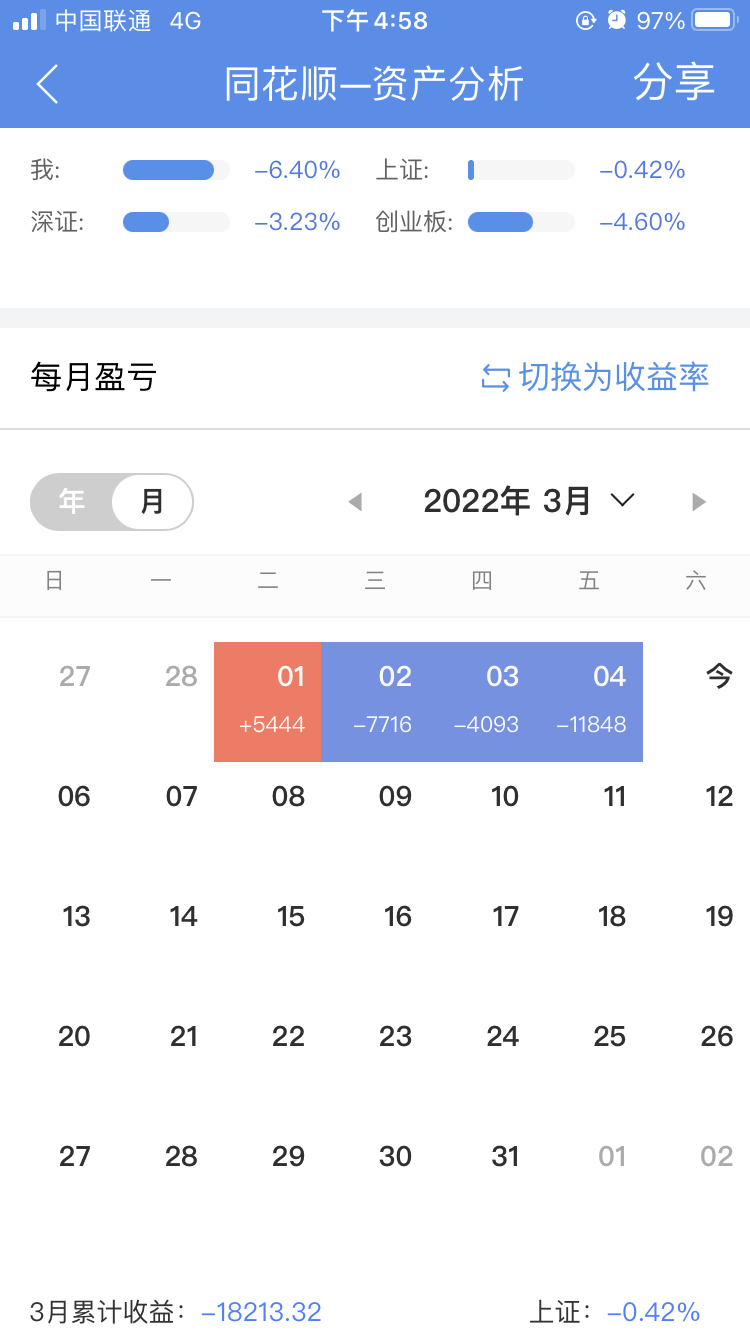
Task: Toggle display to 收益率 mode
Action: click(x=610, y=377)
